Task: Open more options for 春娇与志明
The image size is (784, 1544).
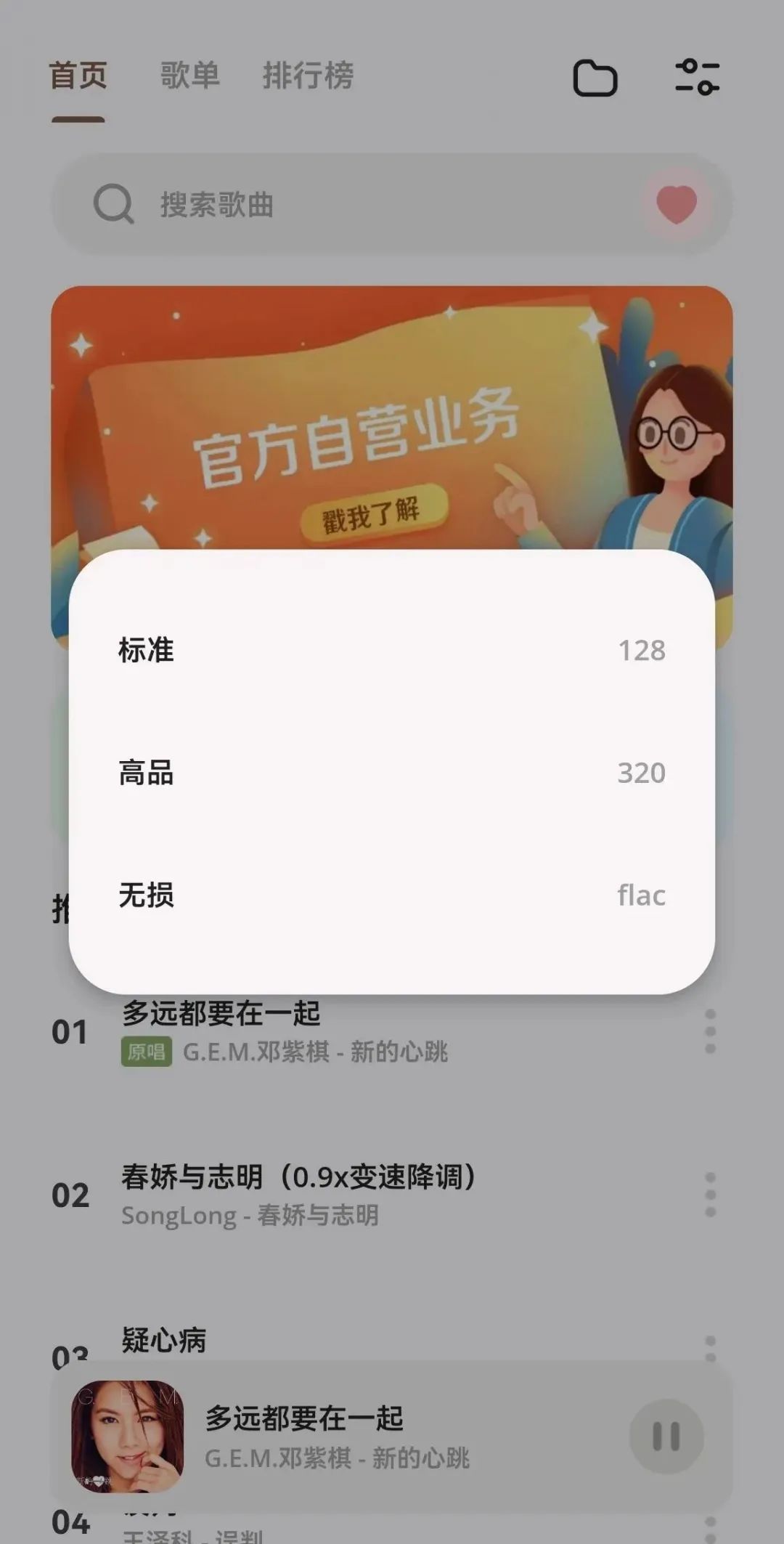Action: [710, 1194]
